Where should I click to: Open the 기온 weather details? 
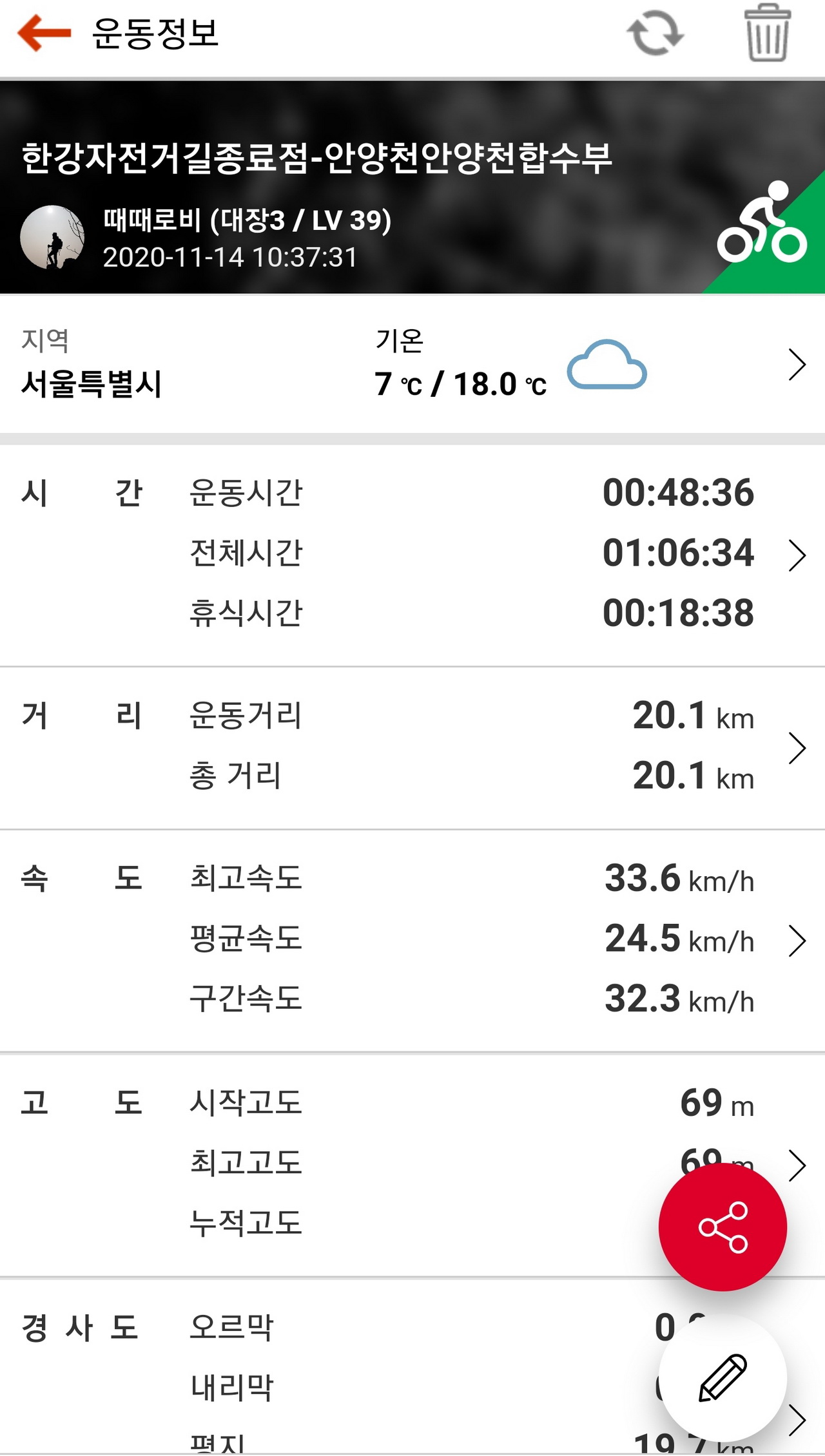(x=797, y=365)
